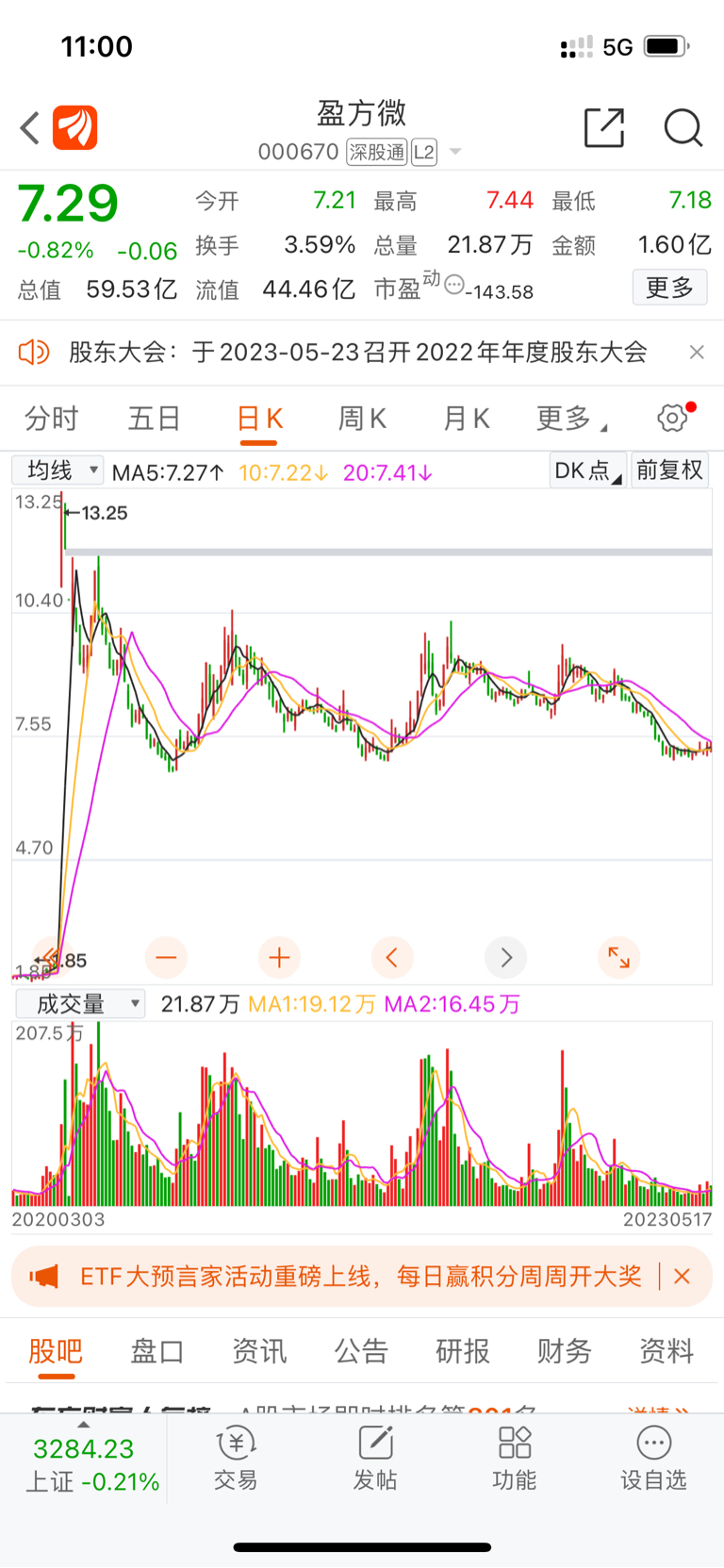Zoom out the K-line chart
Viewport: 724px width, 1568px height.
[x=166, y=958]
